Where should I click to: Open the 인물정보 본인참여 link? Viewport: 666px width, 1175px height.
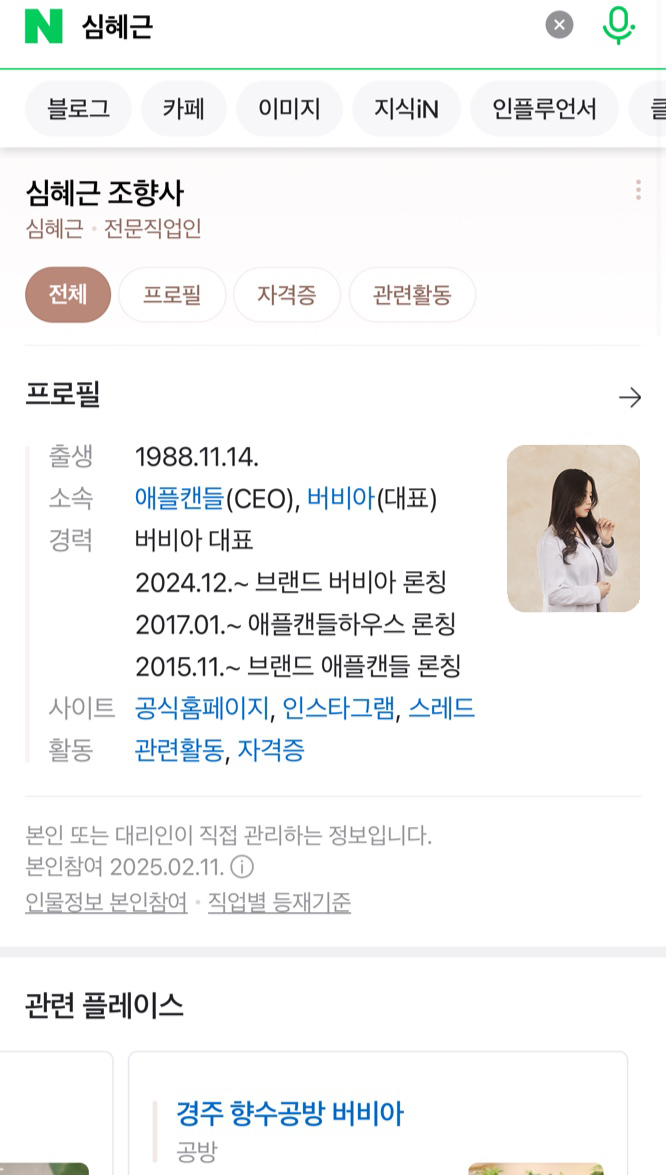point(106,903)
